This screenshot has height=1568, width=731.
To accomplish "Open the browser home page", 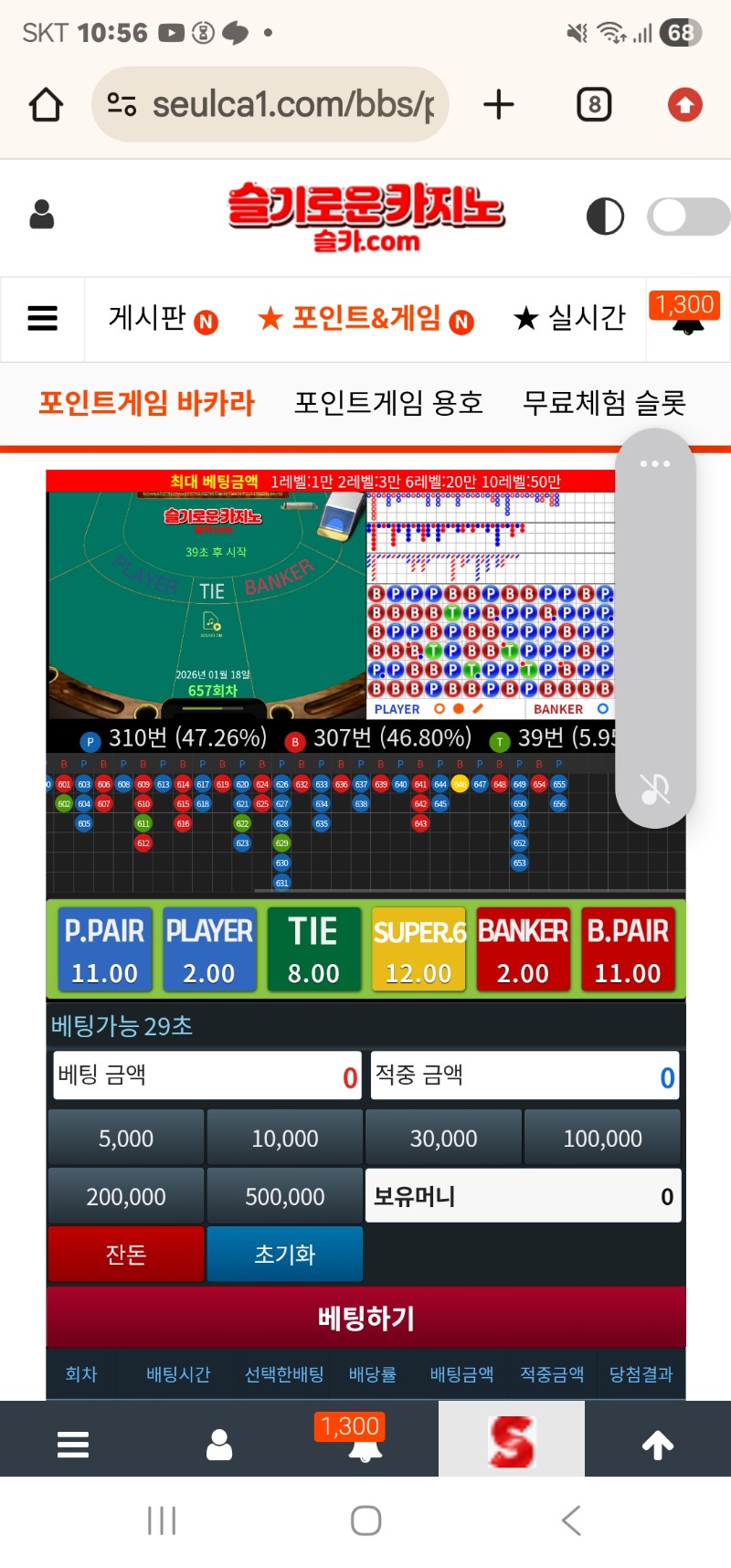I will point(46,105).
